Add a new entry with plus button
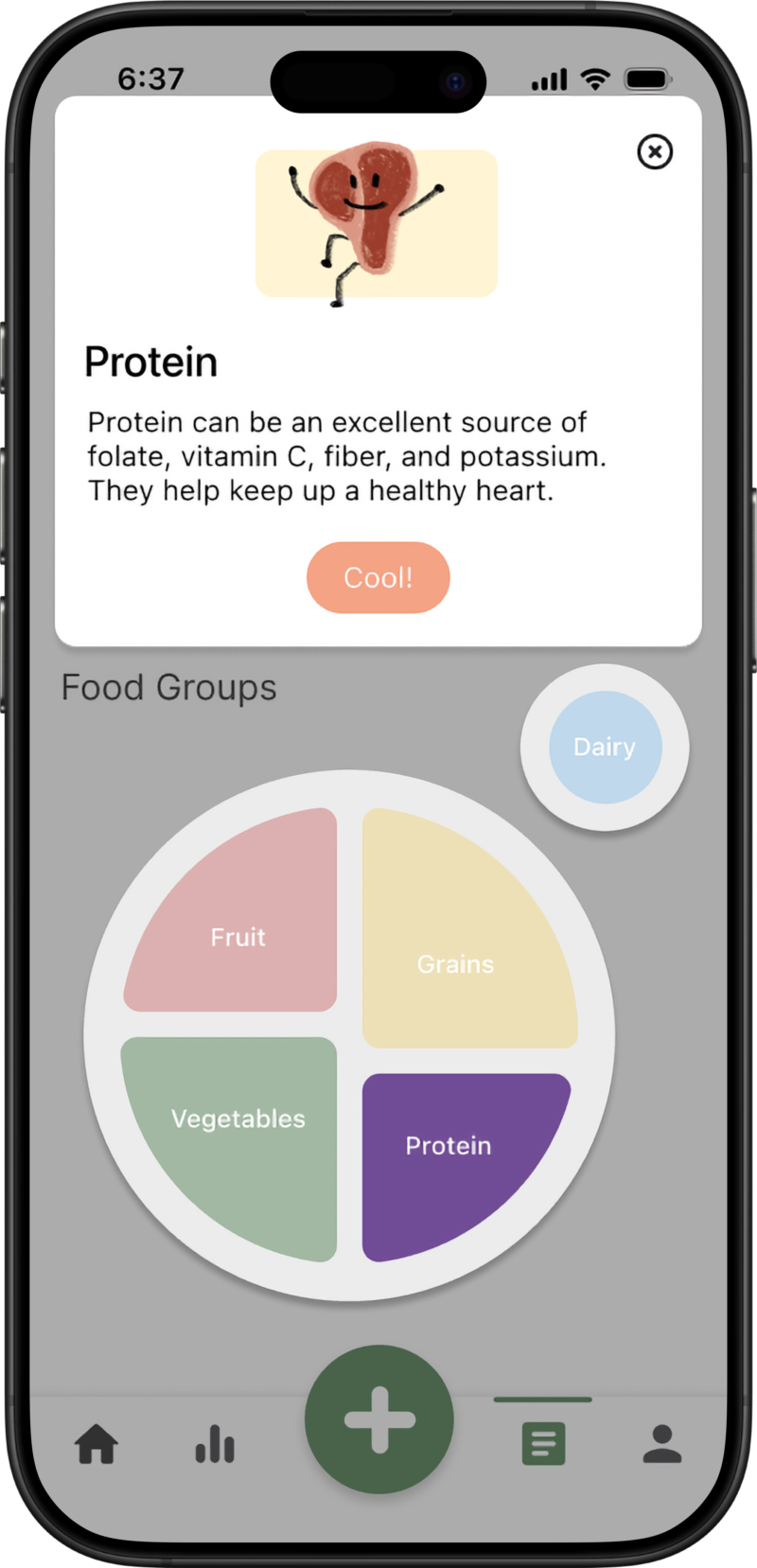The image size is (757, 1568). [x=379, y=1418]
